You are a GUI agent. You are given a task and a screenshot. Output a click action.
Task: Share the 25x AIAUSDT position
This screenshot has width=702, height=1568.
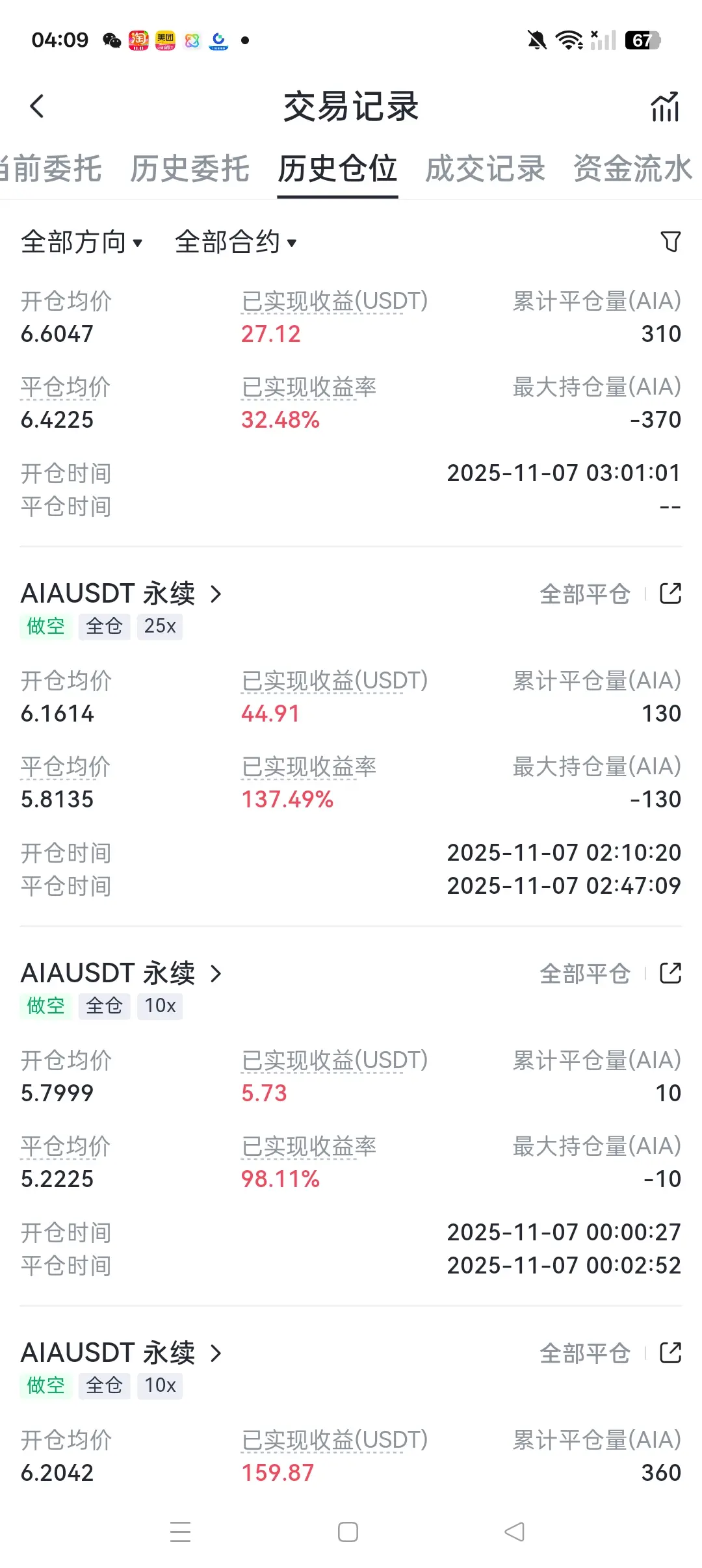(671, 593)
